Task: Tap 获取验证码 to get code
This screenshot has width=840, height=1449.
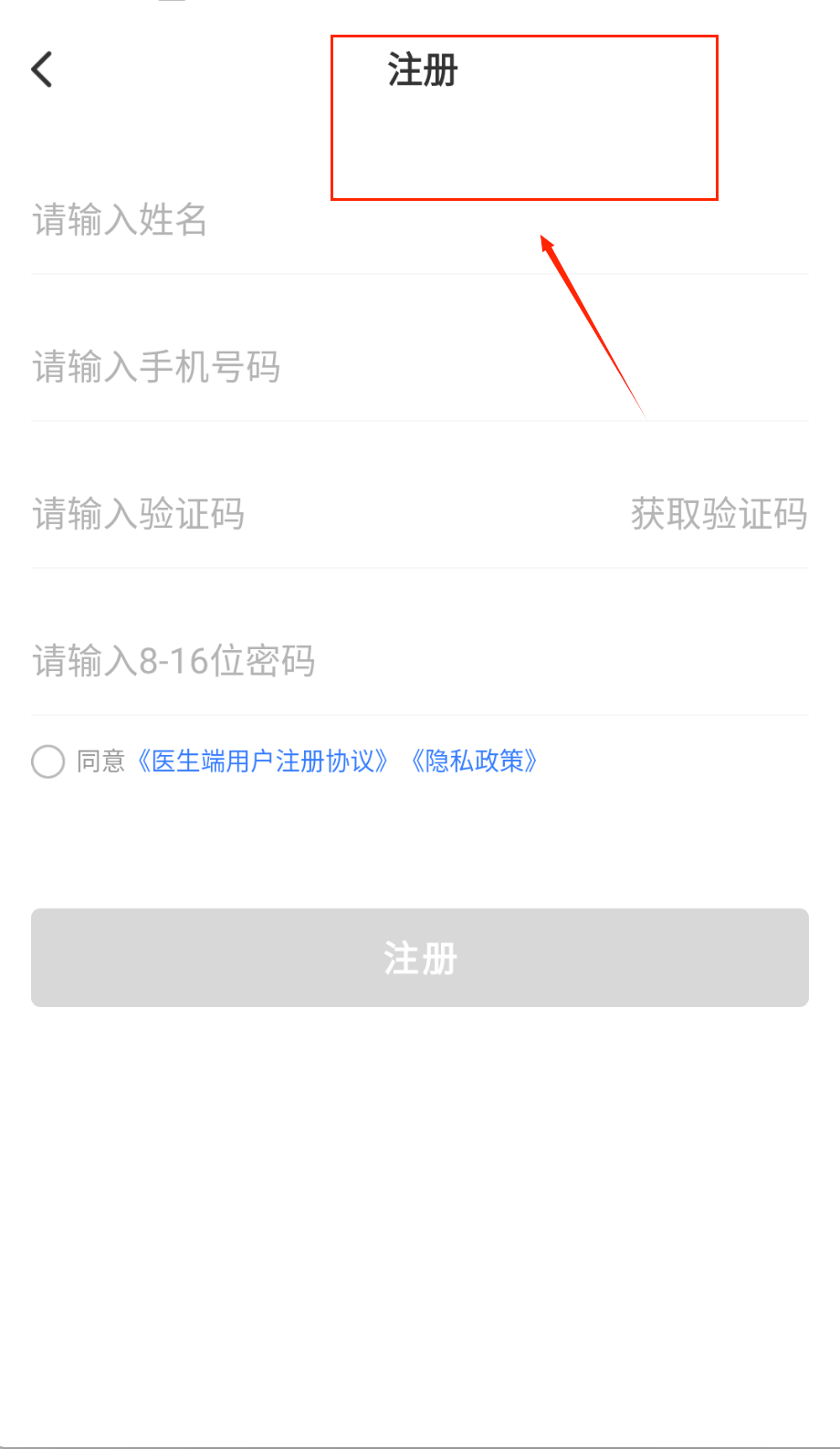Action: tap(719, 514)
